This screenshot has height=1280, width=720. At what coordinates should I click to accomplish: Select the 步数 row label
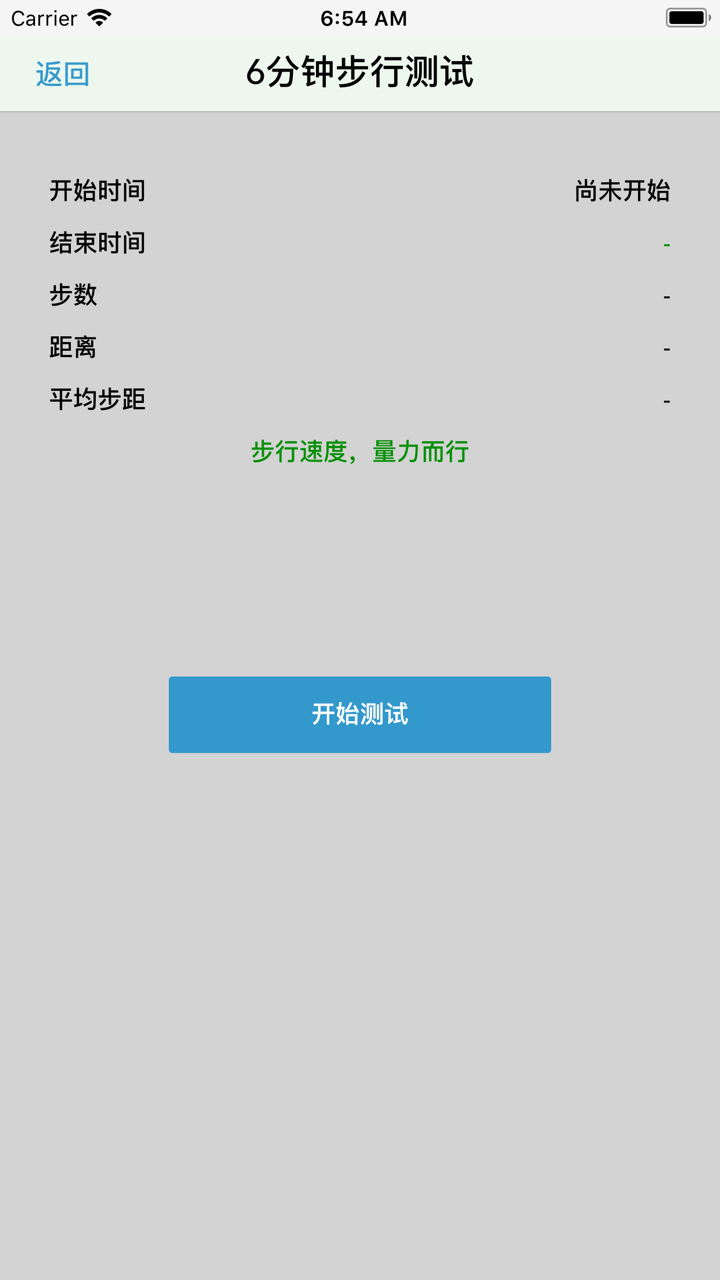[x=74, y=294]
